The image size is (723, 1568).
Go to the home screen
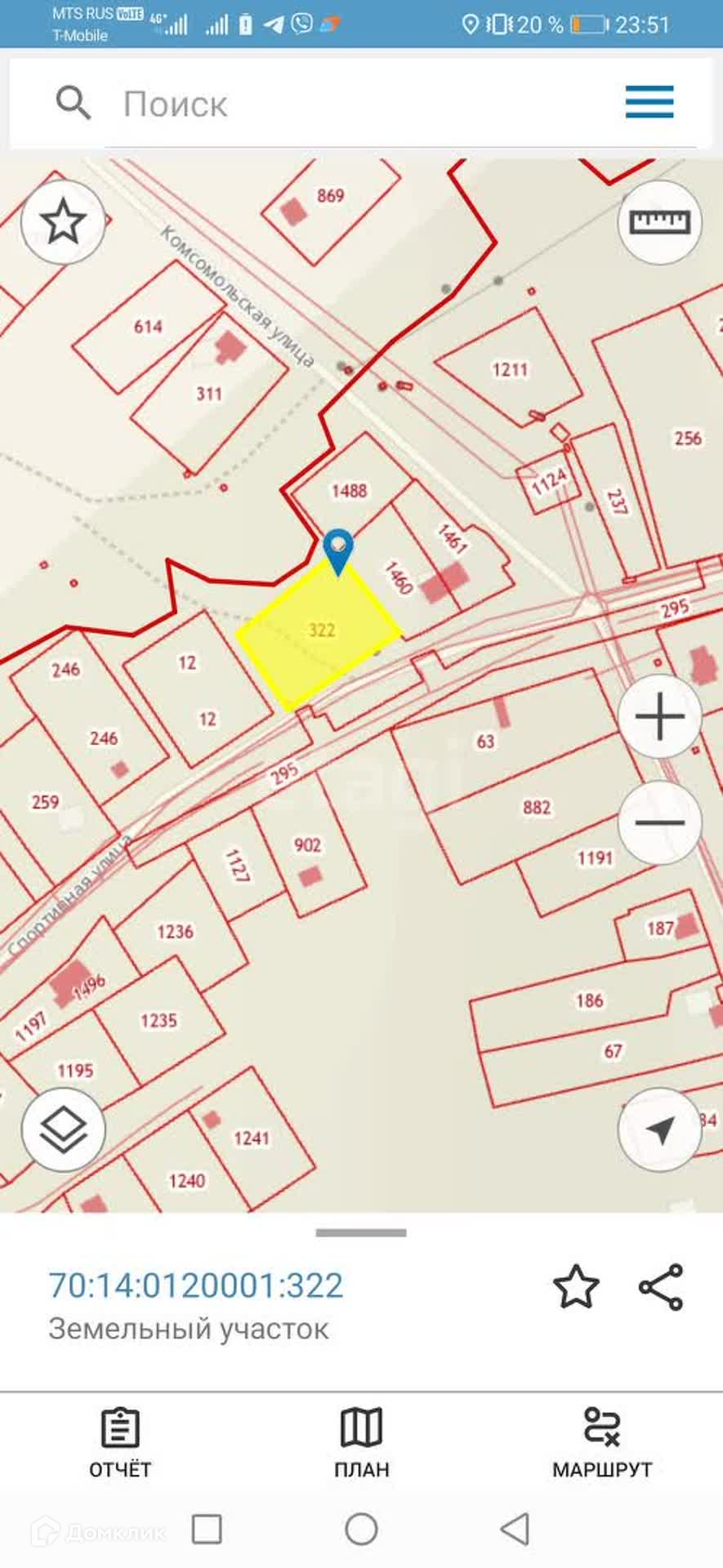coord(361,1529)
